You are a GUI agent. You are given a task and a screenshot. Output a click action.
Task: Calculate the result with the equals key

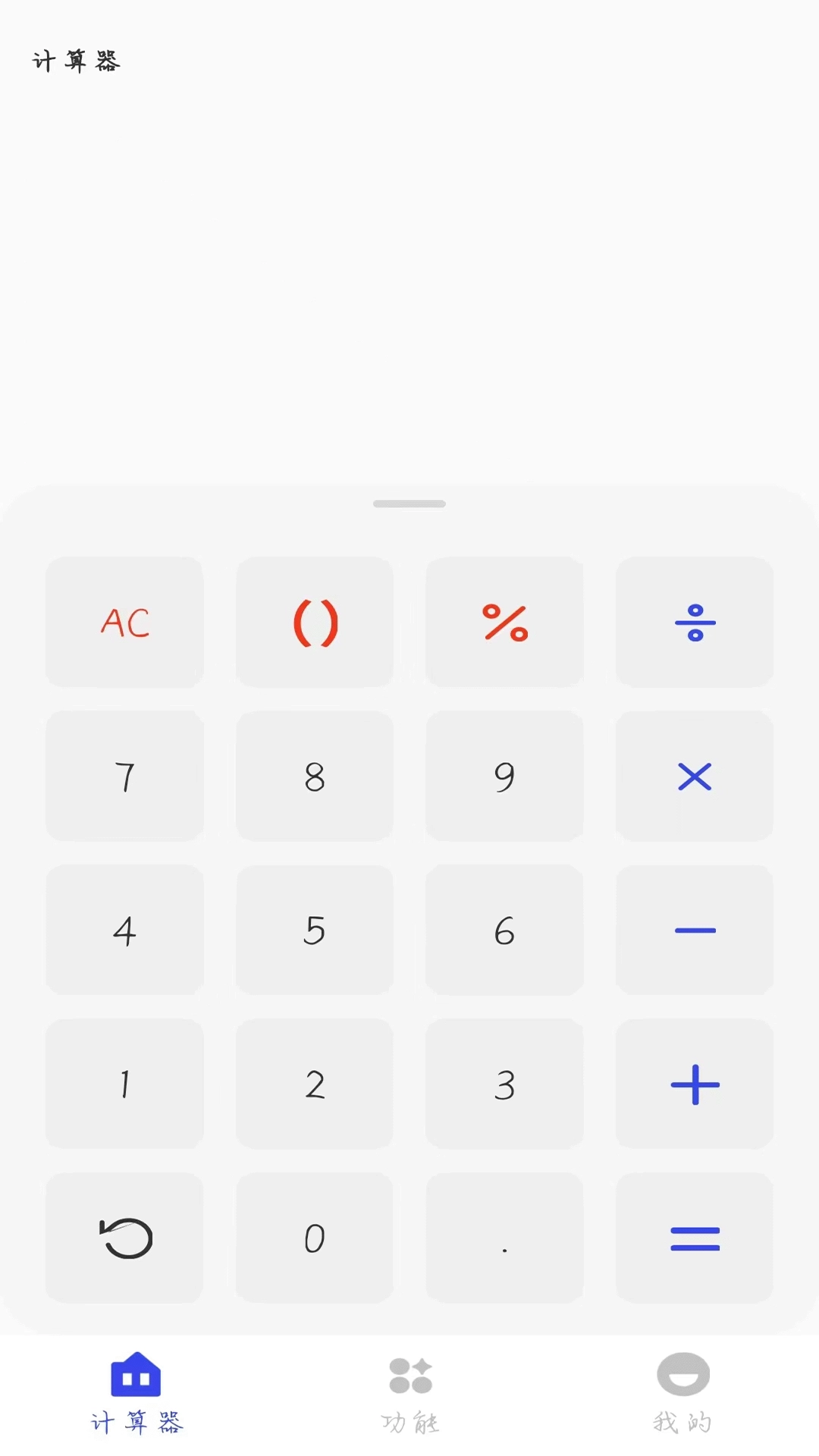[695, 1238]
